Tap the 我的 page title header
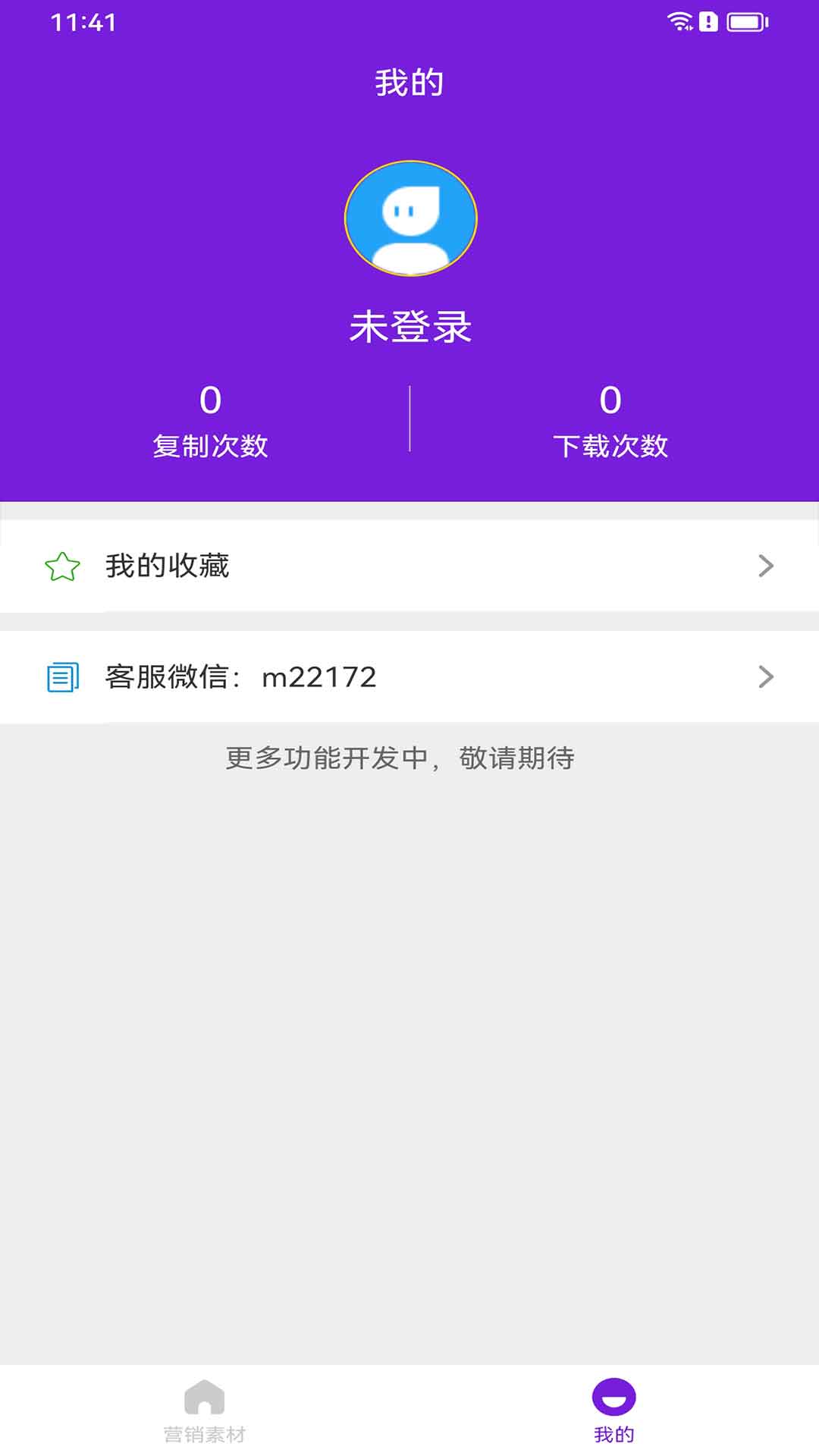The height and width of the screenshot is (1456, 819). (x=409, y=81)
